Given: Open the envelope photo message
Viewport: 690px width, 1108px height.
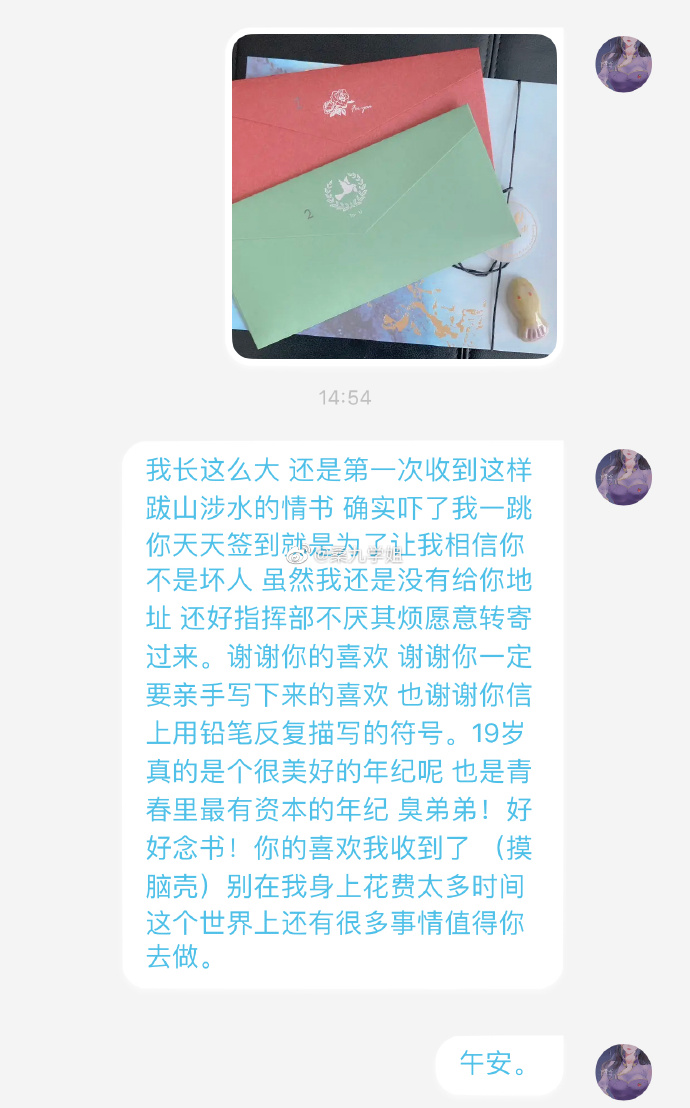Looking at the screenshot, I should coord(394,196).
